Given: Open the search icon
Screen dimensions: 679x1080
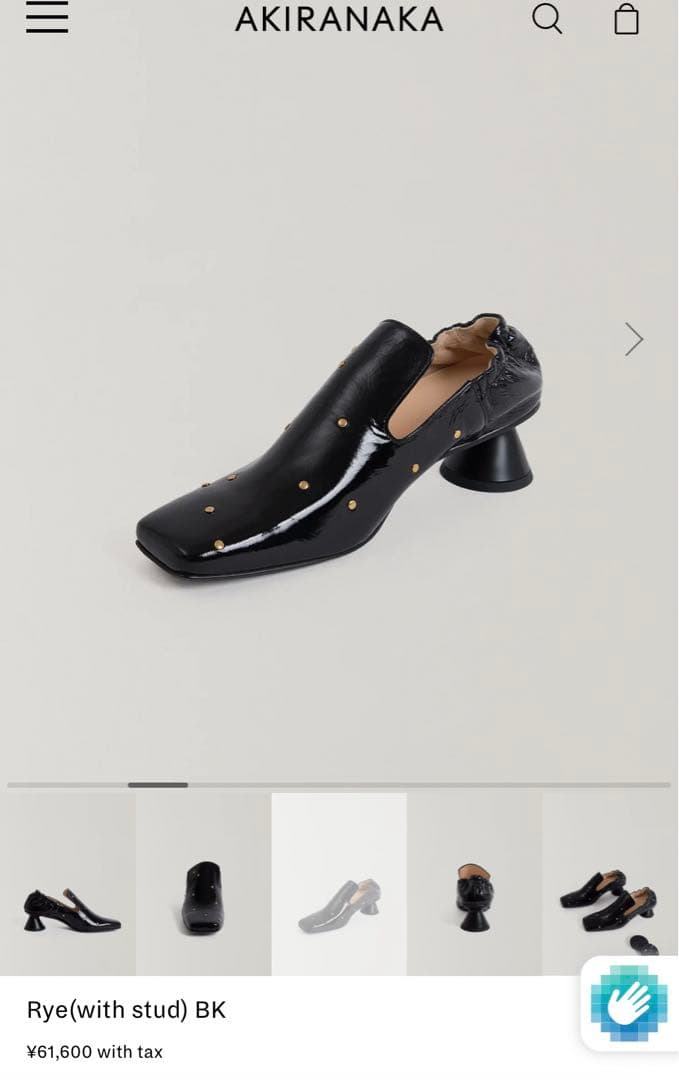Looking at the screenshot, I should pyautogui.click(x=546, y=18).
